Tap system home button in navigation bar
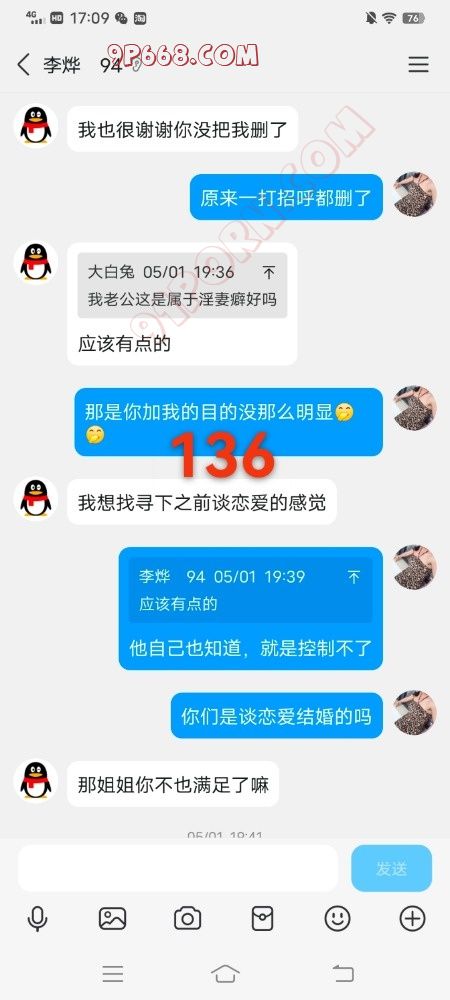450x1000 pixels. coord(225,973)
